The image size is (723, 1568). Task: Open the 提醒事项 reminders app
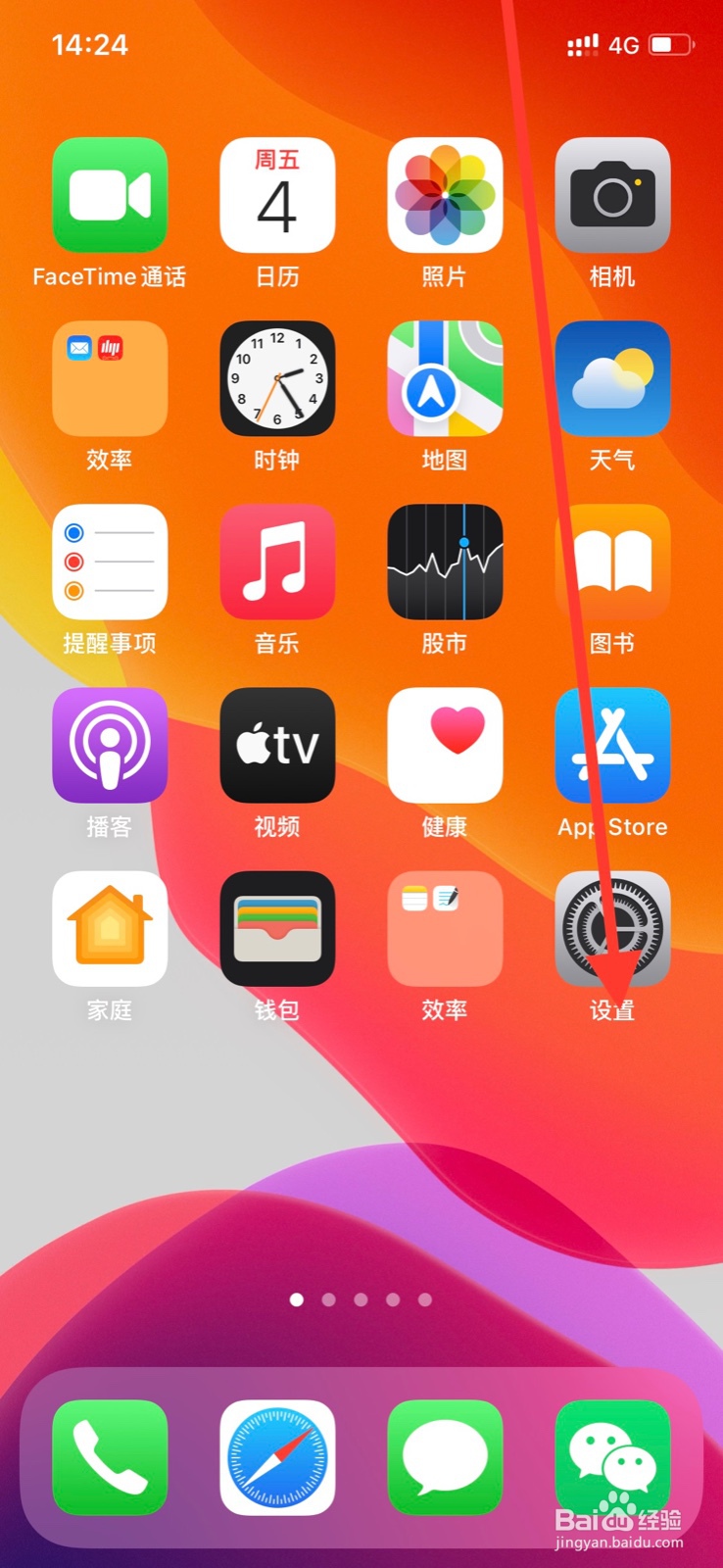tap(110, 561)
